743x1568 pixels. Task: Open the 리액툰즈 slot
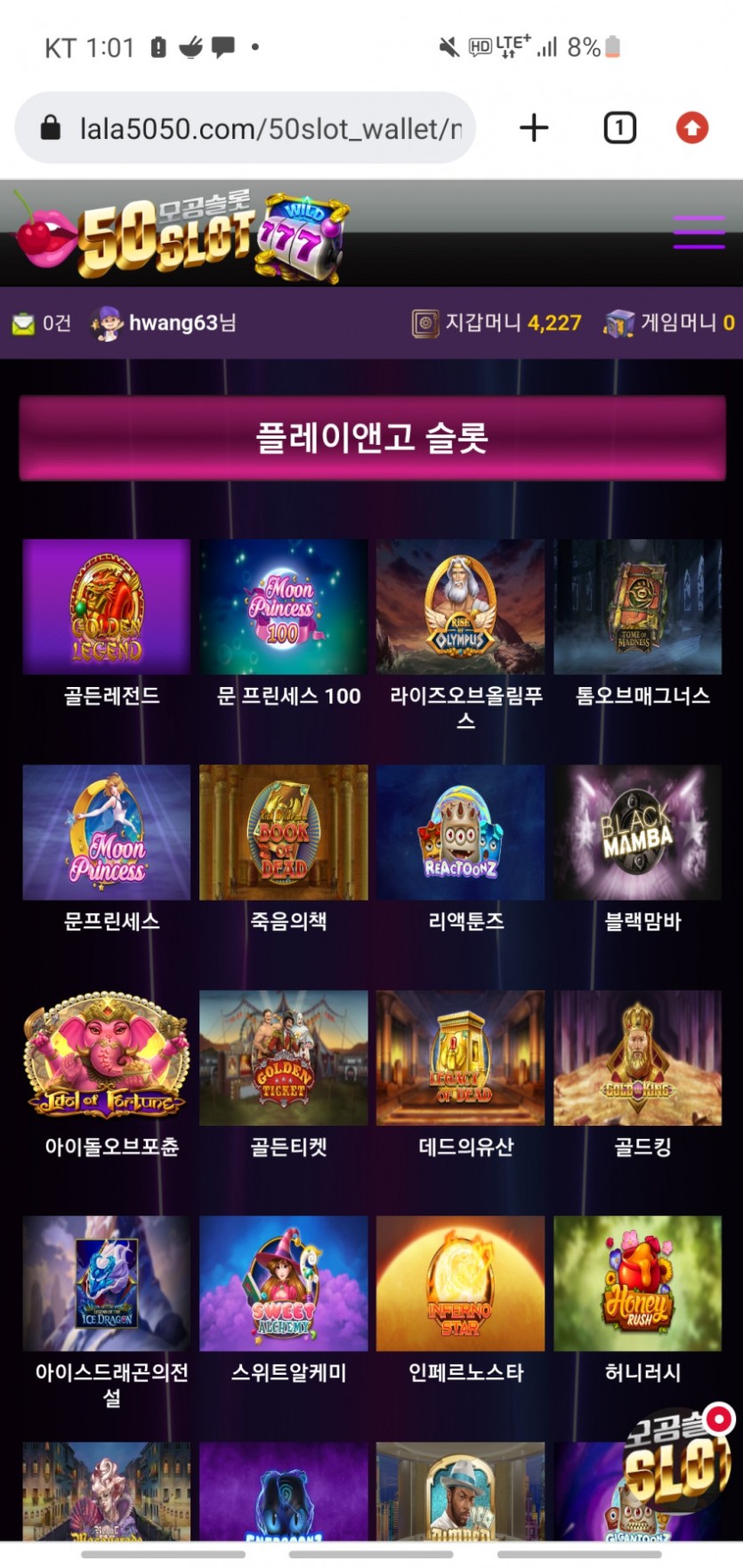(x=460, y=833)
